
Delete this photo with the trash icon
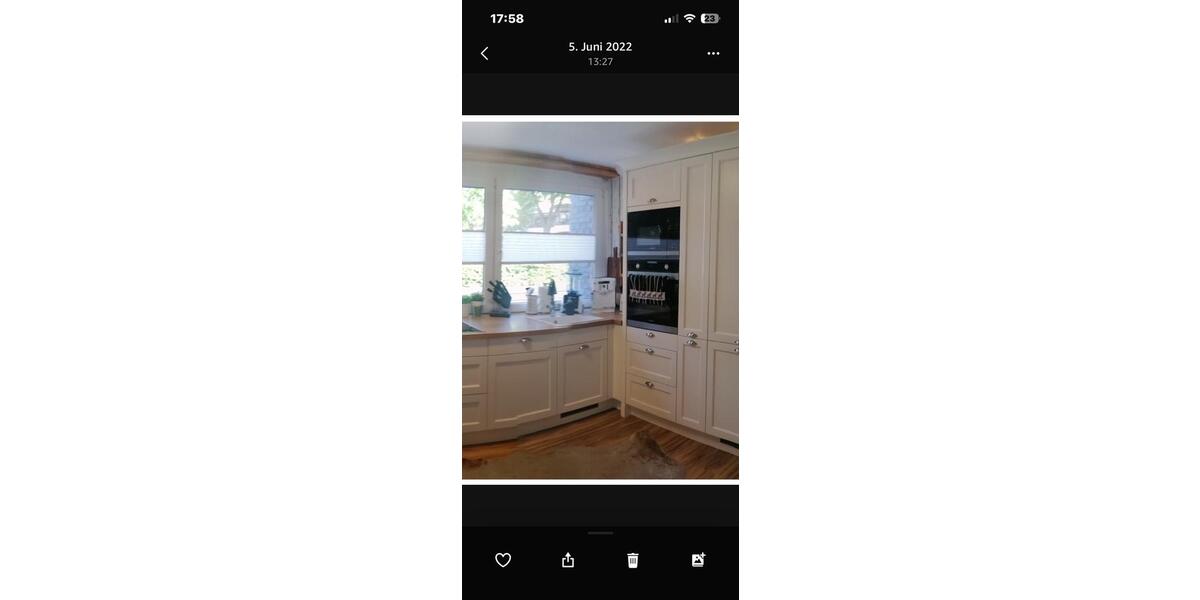633,560
